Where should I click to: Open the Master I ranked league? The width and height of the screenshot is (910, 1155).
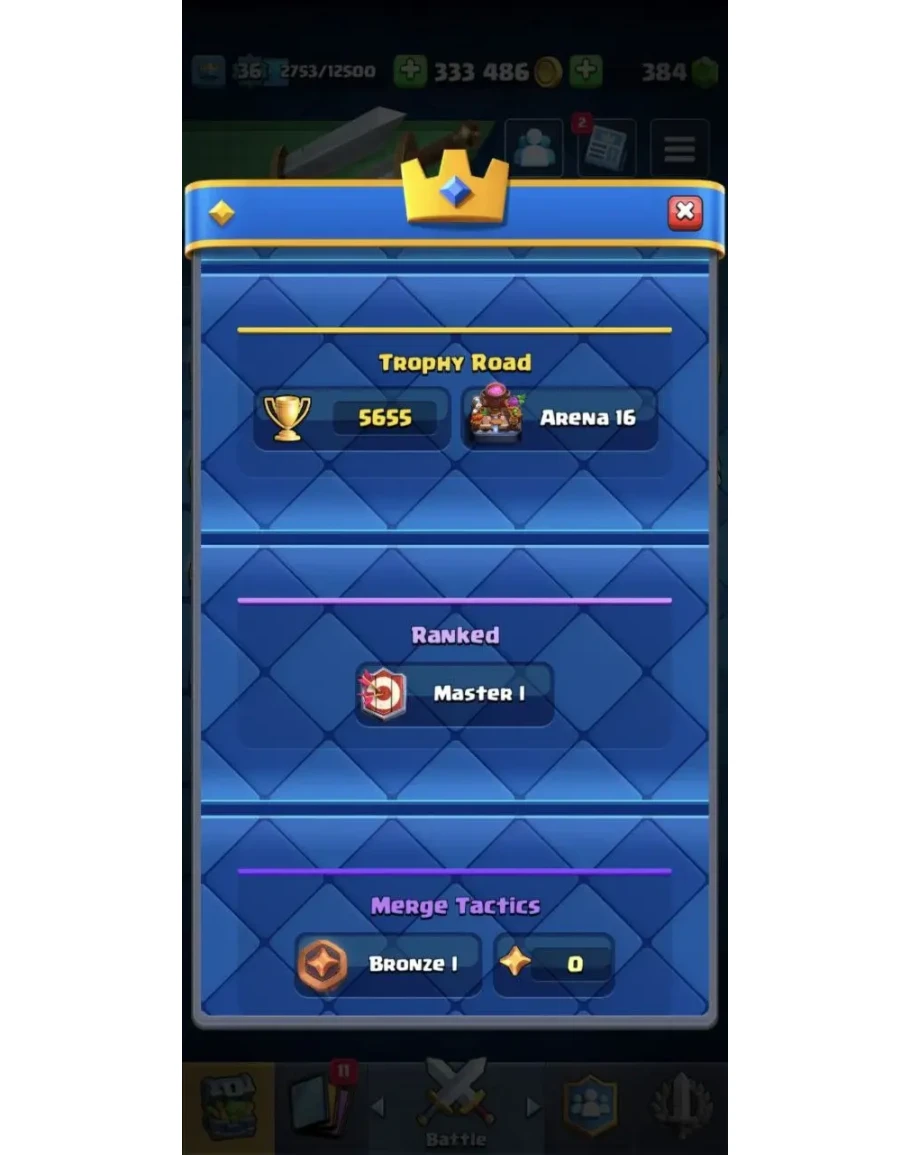pyautogui.click(x=454, y=693)
